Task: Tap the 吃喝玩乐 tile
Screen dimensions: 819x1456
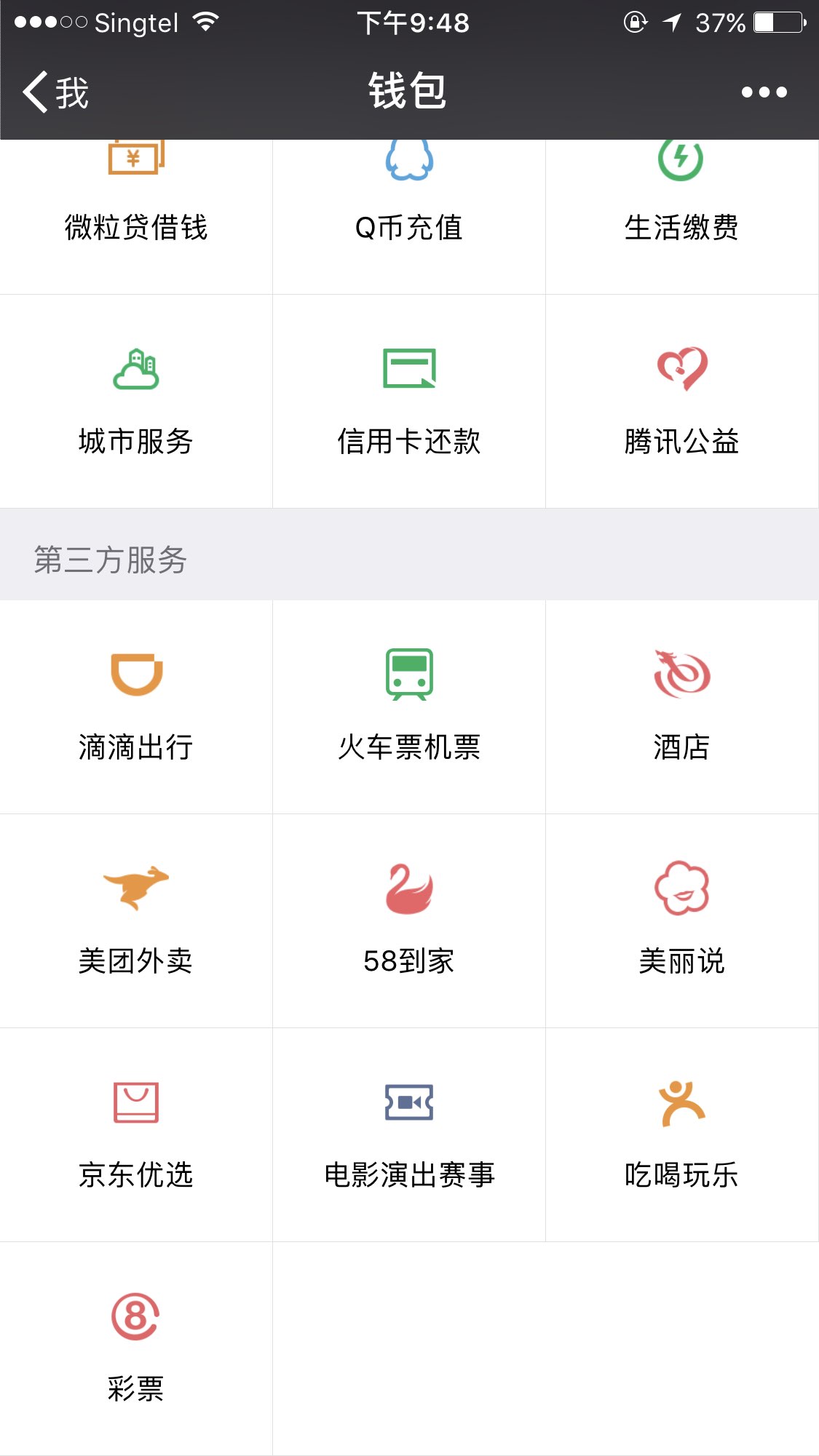Action: pos(682,1134)
